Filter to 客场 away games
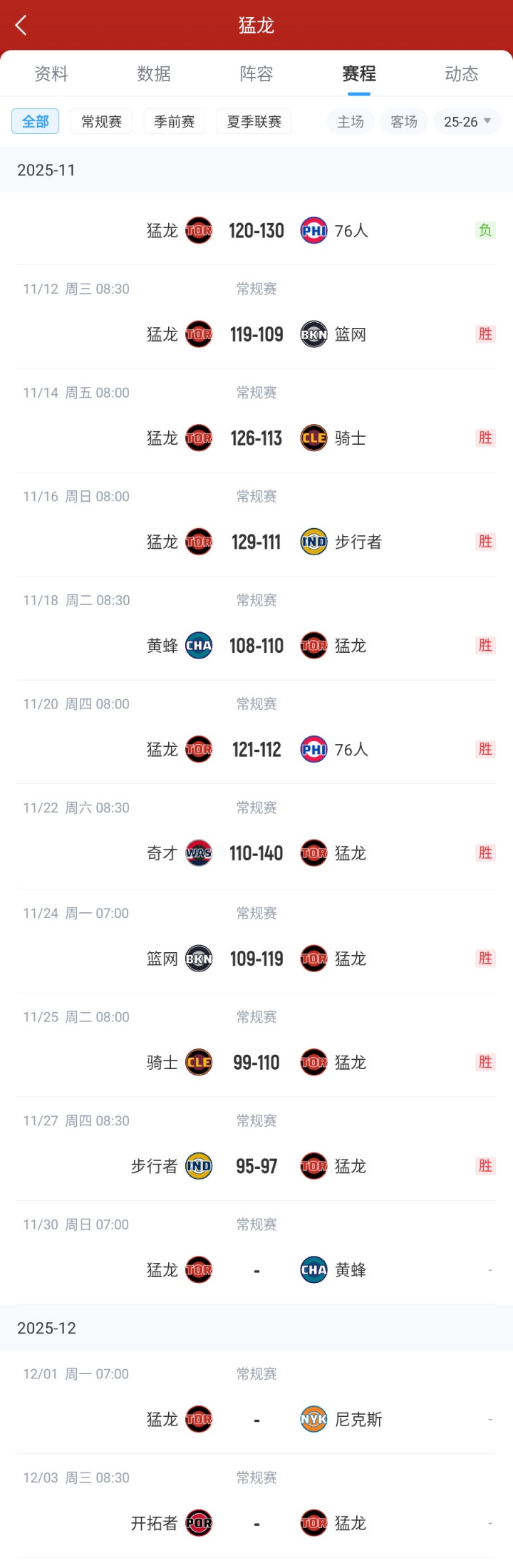 point(404,122)
